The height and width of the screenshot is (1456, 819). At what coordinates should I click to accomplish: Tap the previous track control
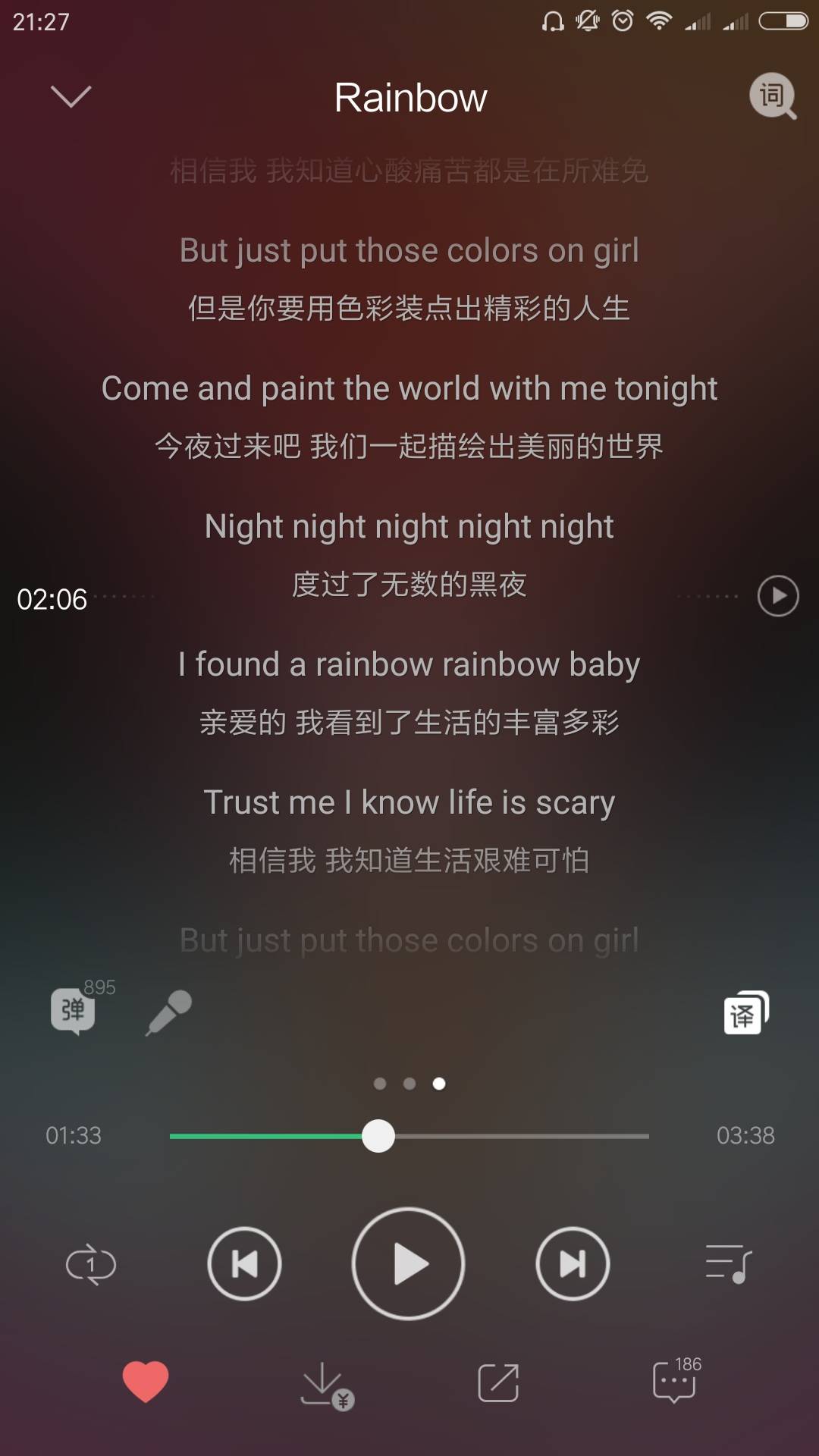coord(244,1263)
